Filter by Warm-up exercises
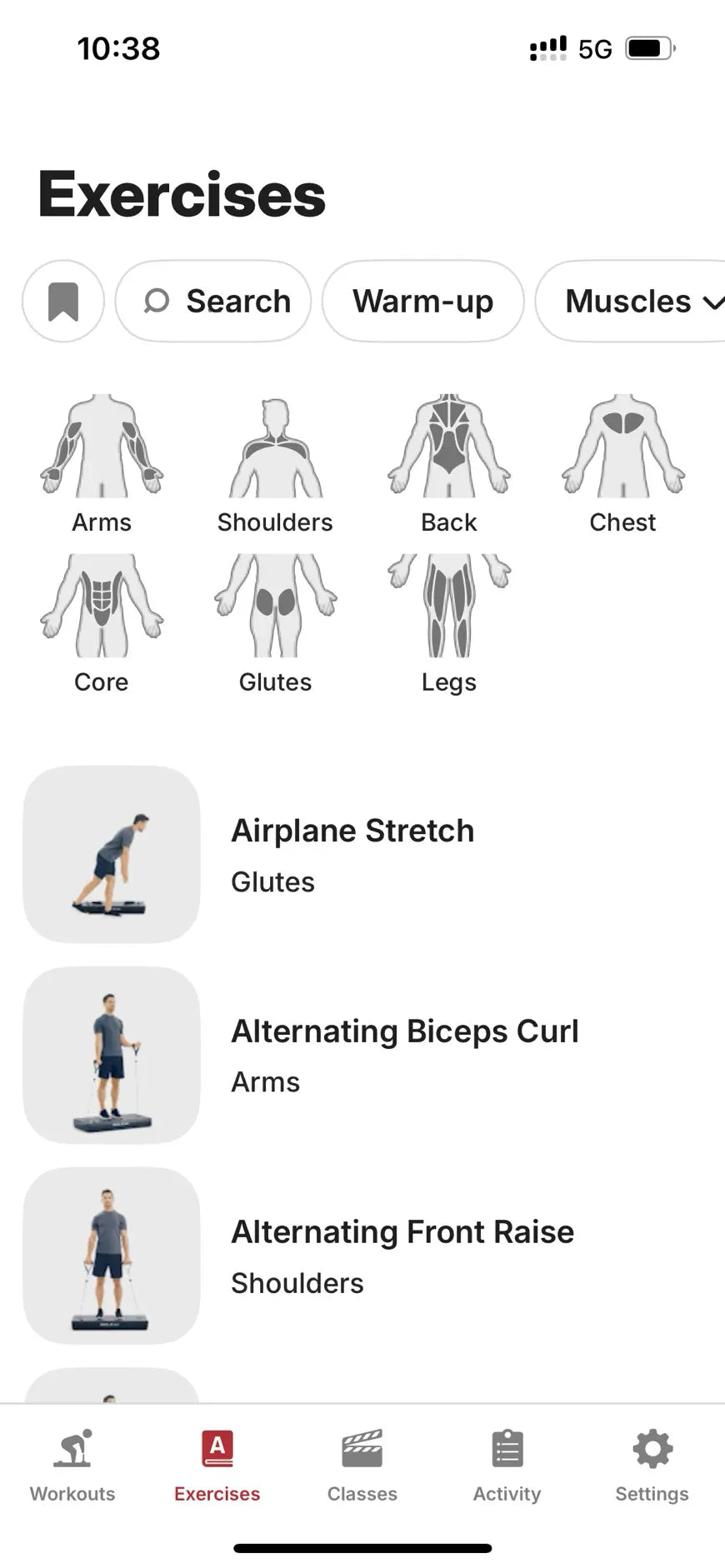Viewport: 725px width, 1568px height. (422, 302)
